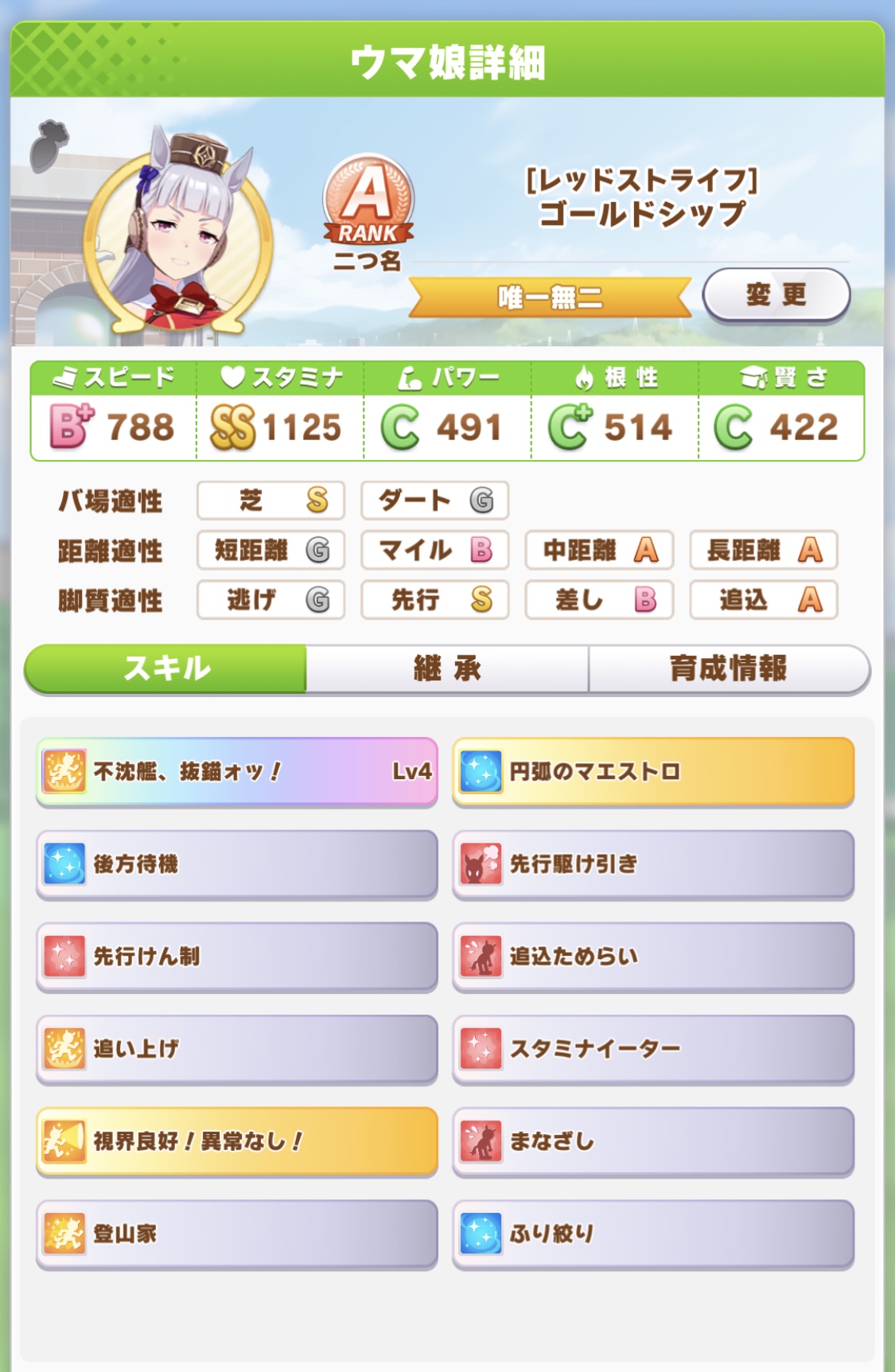Open skill 不沈艦、抜錨ォッ！ details
The image size is (895, 1372).
[x=236, y=771]
